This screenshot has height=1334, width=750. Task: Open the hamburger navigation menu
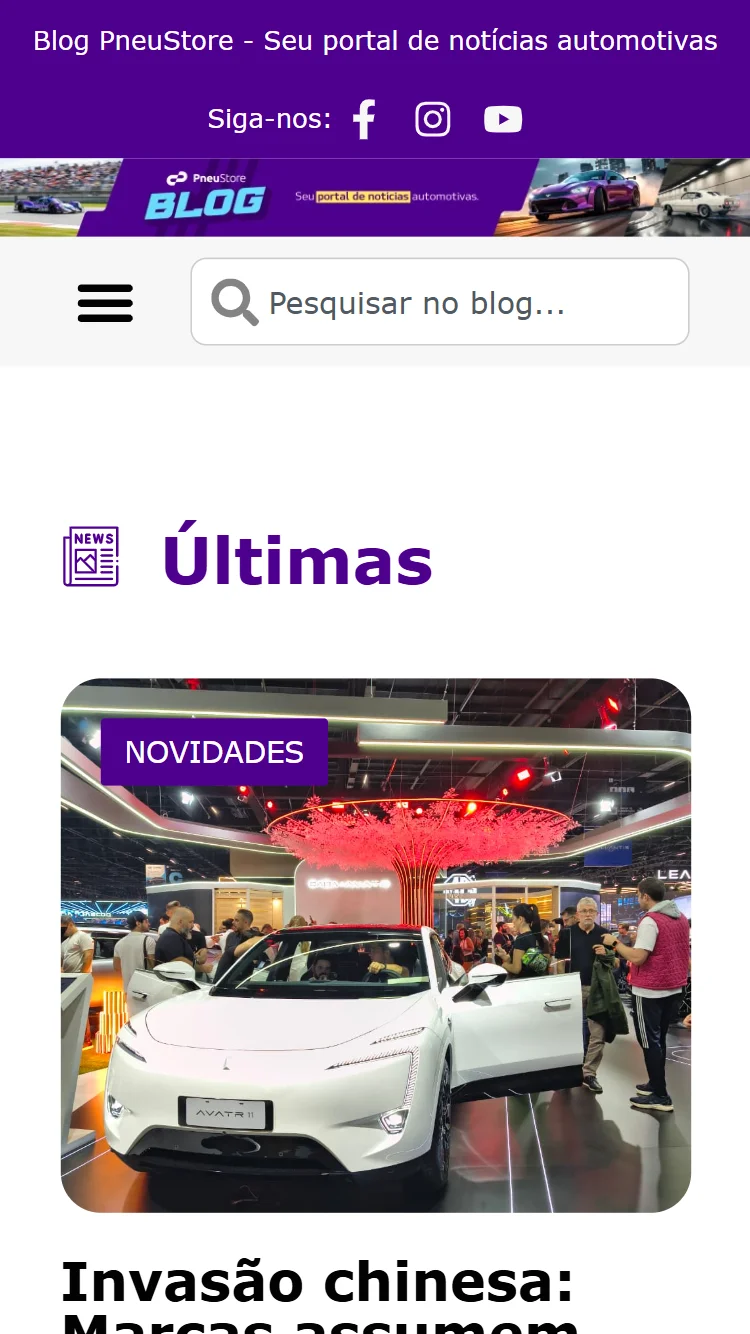point(105,303)
